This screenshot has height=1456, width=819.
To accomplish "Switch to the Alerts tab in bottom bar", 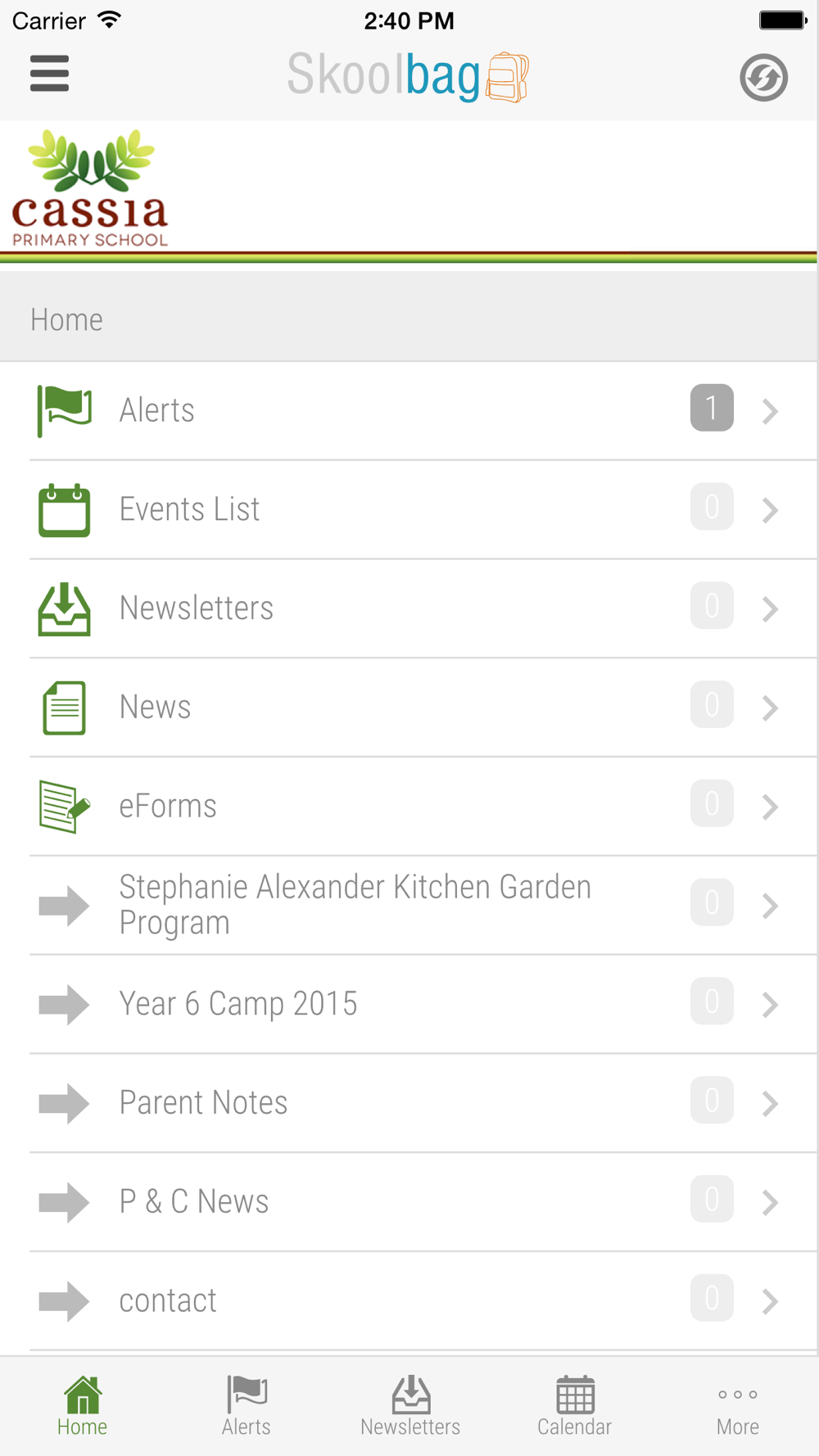I will pyautogui.click(x=246, y=1406).
